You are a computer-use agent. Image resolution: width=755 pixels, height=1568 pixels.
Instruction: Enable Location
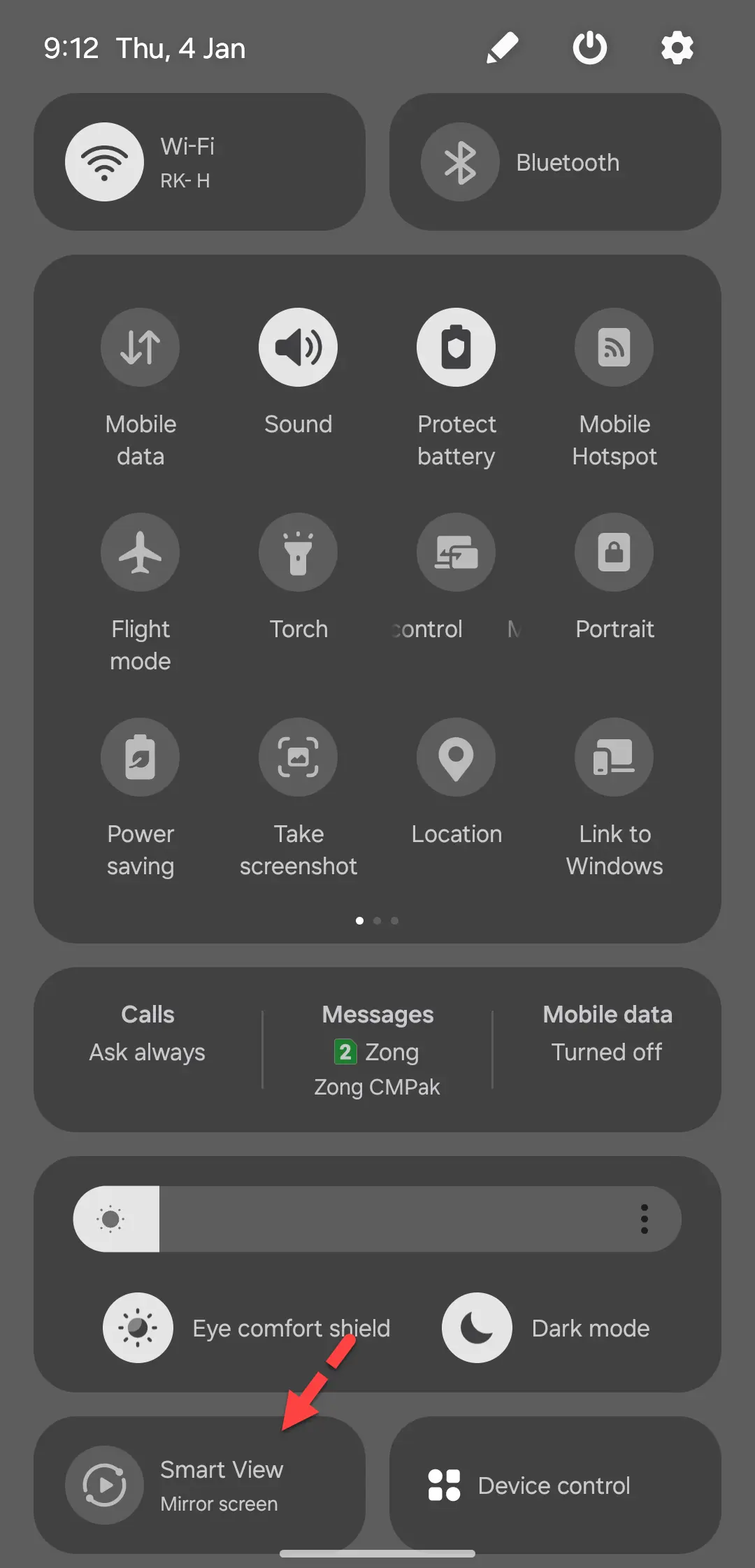click(x=456, y=757)
